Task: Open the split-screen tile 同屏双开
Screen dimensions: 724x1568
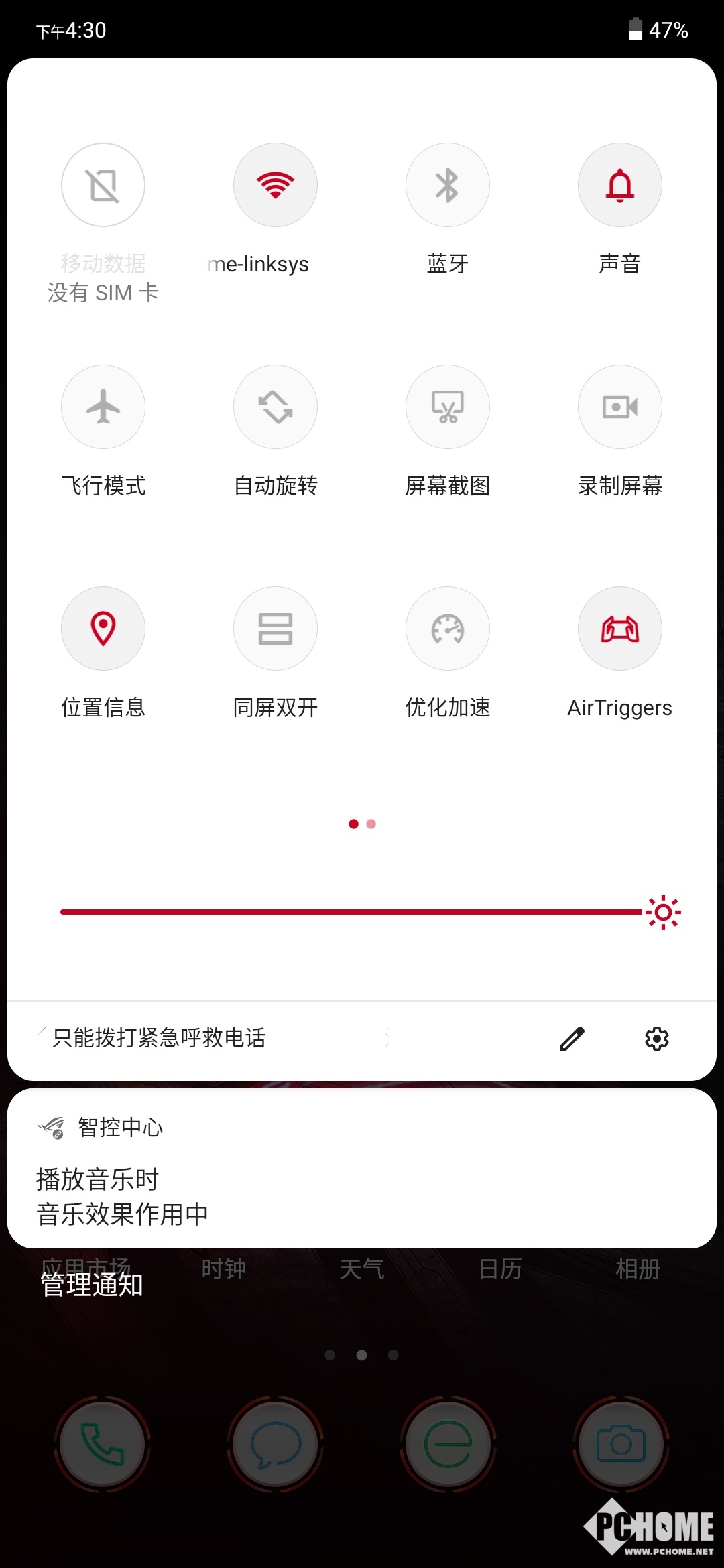Action: click(276, 629)
